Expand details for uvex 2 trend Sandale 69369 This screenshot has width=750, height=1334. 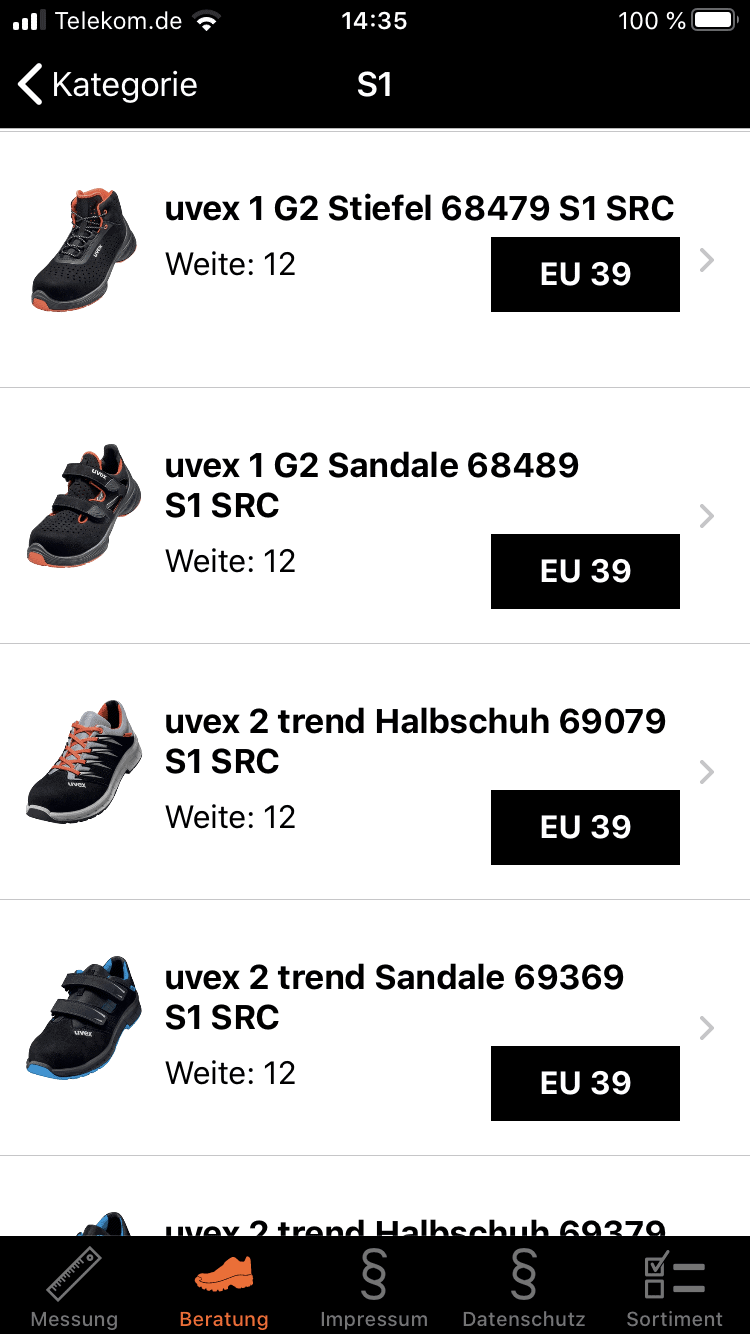click(x=707, y=1028)
